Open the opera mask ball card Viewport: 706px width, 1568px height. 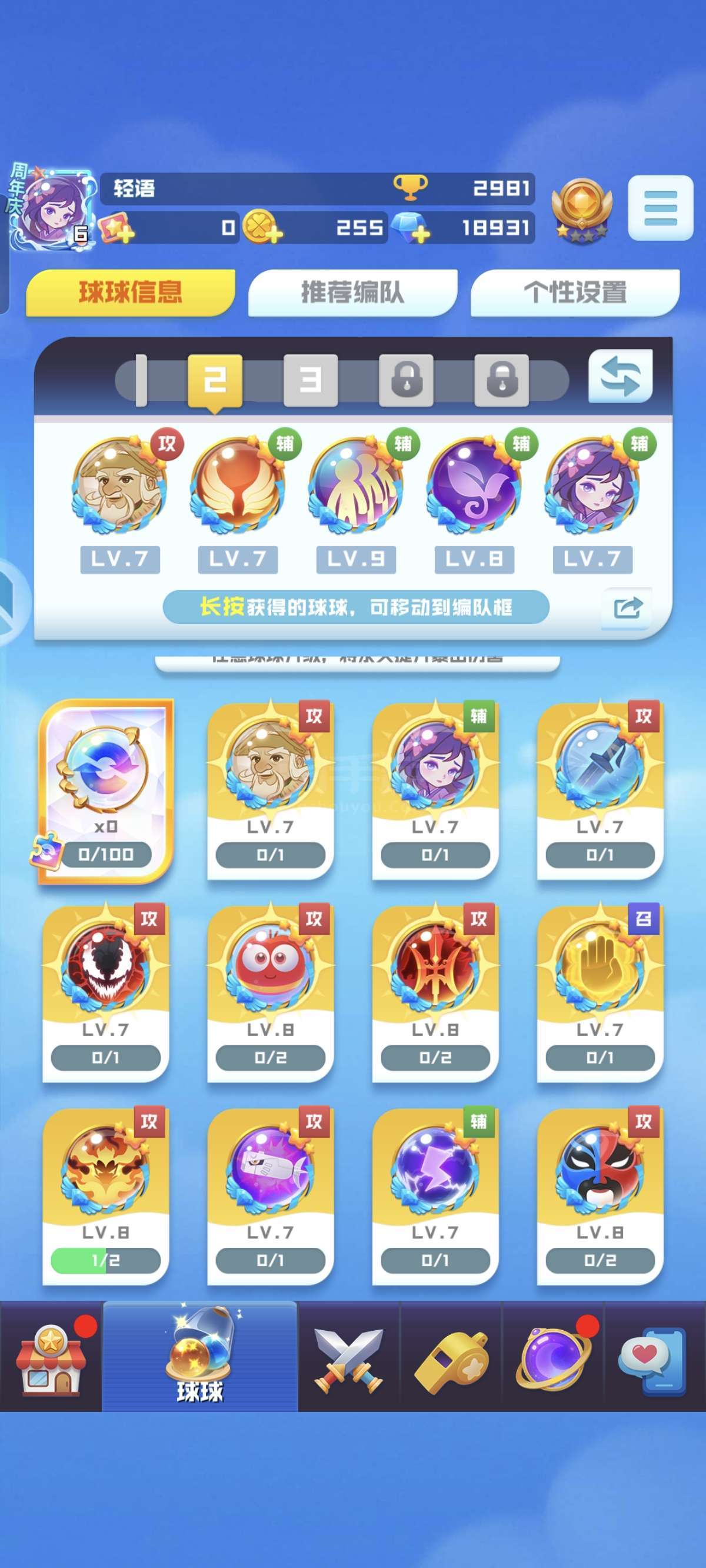[x=600, y=1195]
